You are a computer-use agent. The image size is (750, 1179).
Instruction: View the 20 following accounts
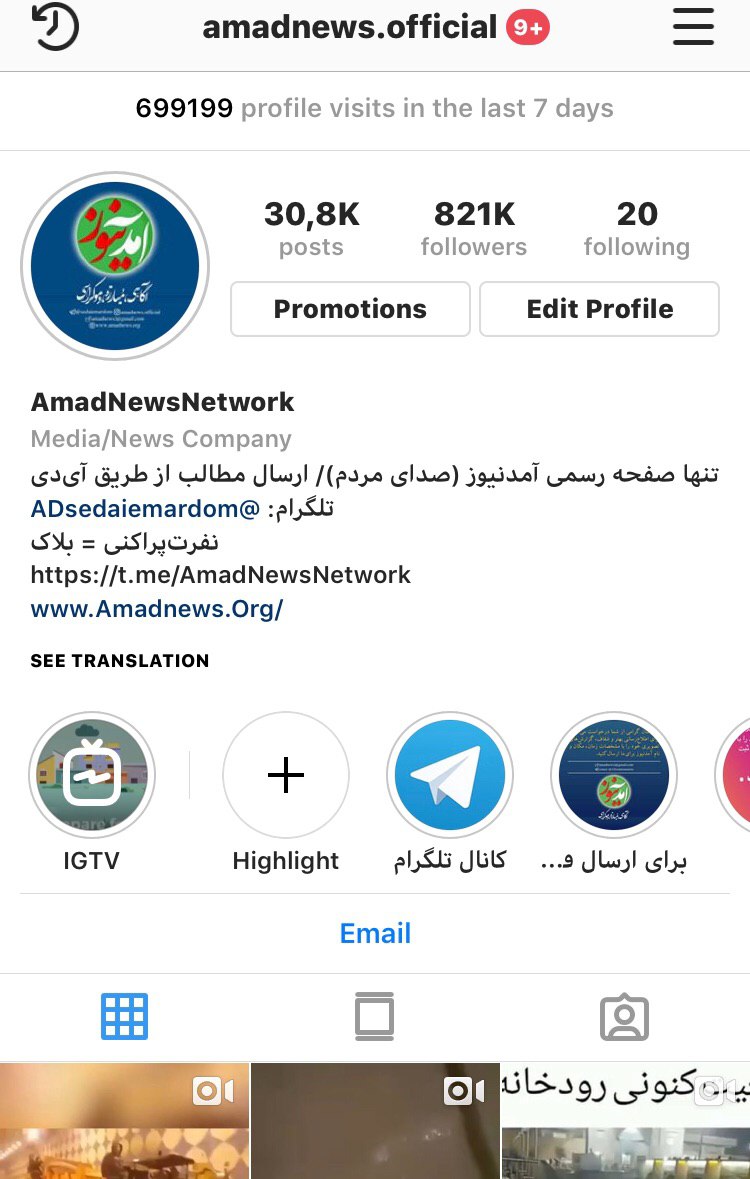click(636, 229)
